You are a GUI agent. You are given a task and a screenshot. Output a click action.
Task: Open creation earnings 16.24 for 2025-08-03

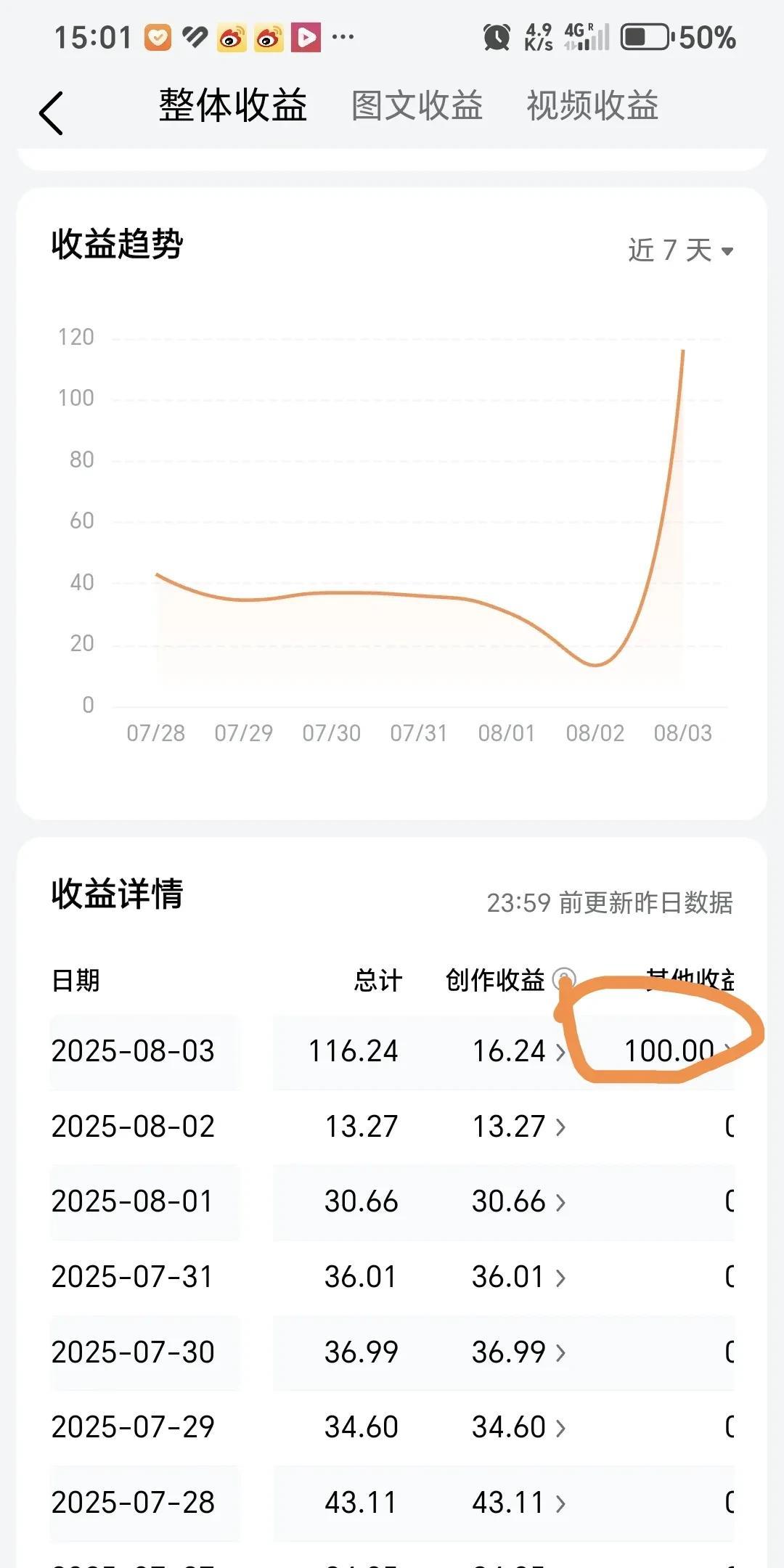tap(518, 1051)
